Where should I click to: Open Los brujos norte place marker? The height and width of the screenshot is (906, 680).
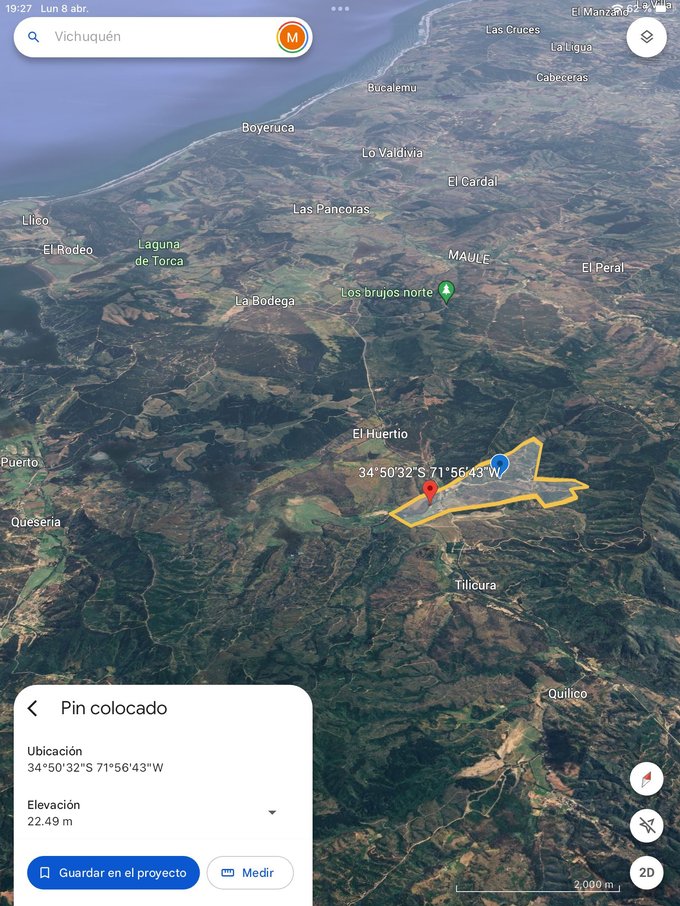point(446,291)
